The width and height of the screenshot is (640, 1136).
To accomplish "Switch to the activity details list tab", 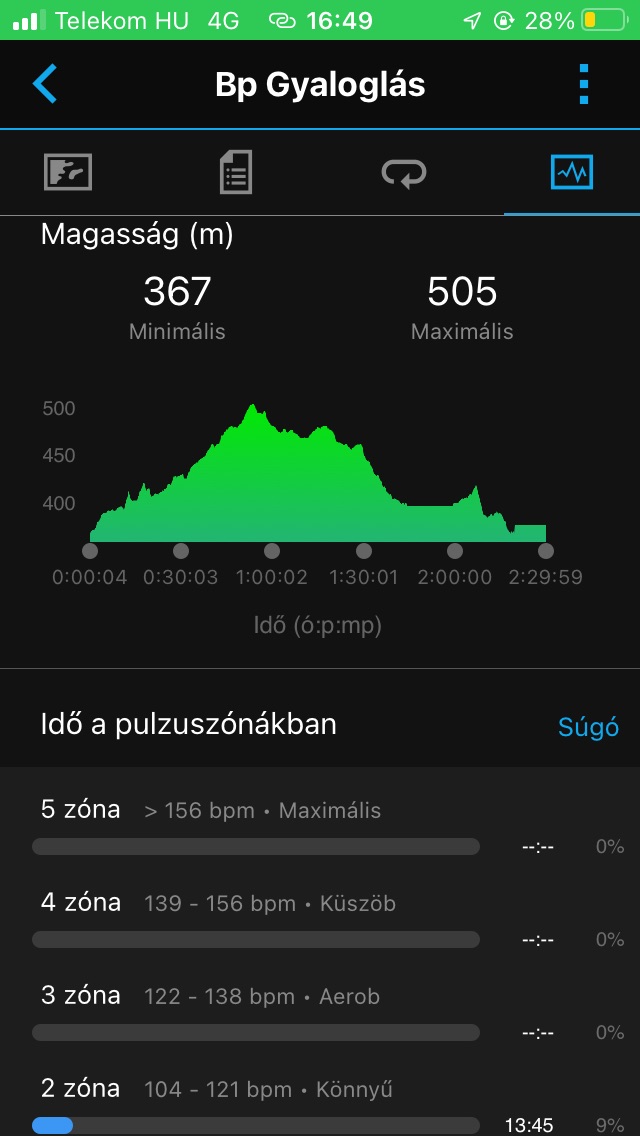I will pos(236,172).
